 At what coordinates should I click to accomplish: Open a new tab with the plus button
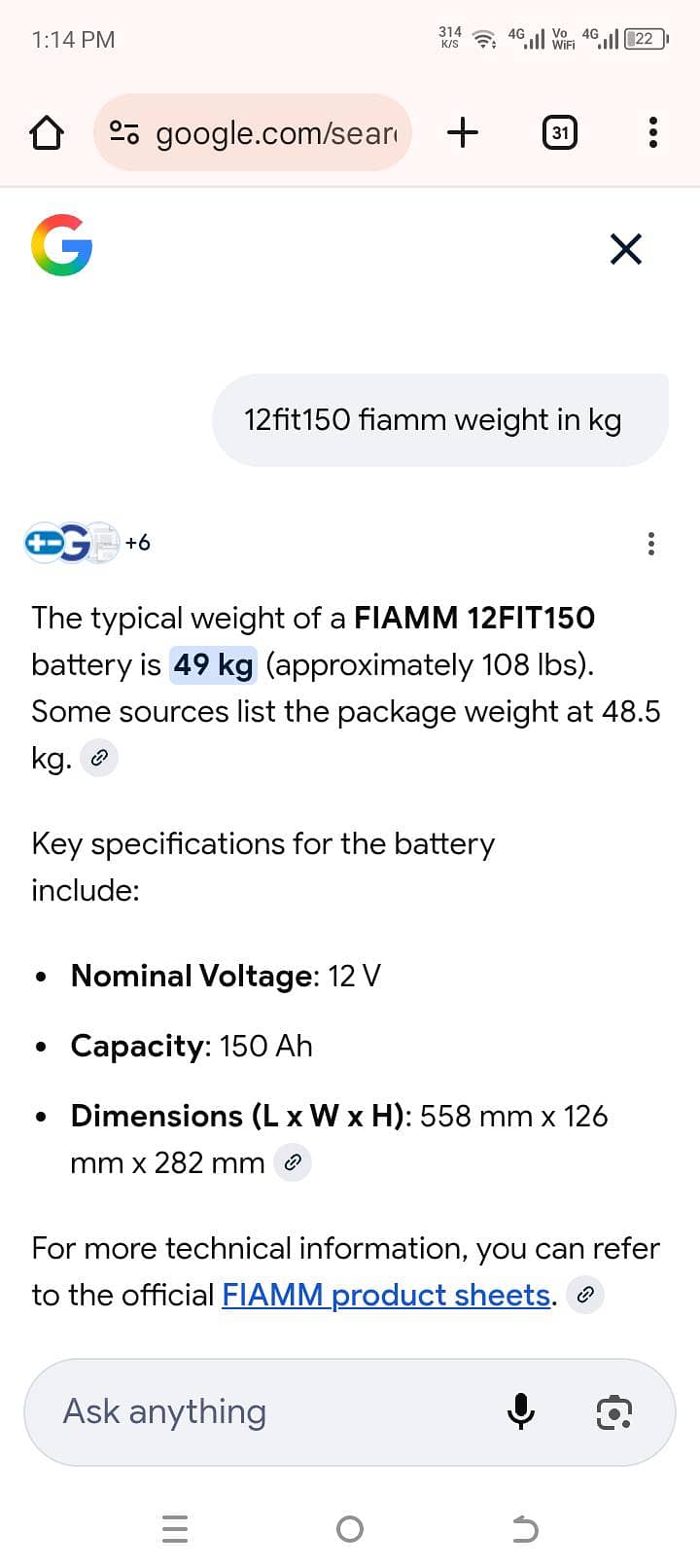[463, 132]
